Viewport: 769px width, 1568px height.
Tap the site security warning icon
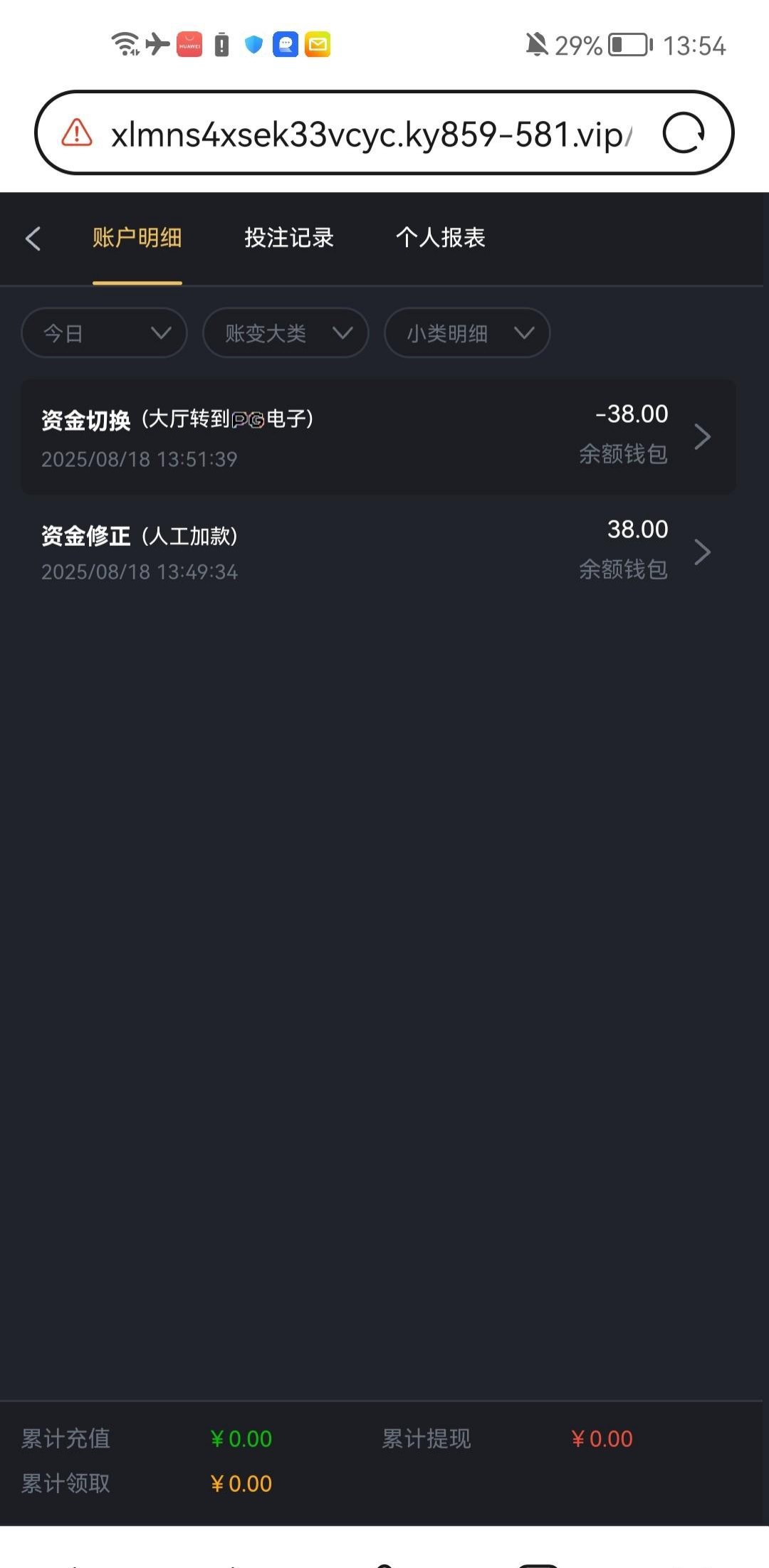click(77, 133)
